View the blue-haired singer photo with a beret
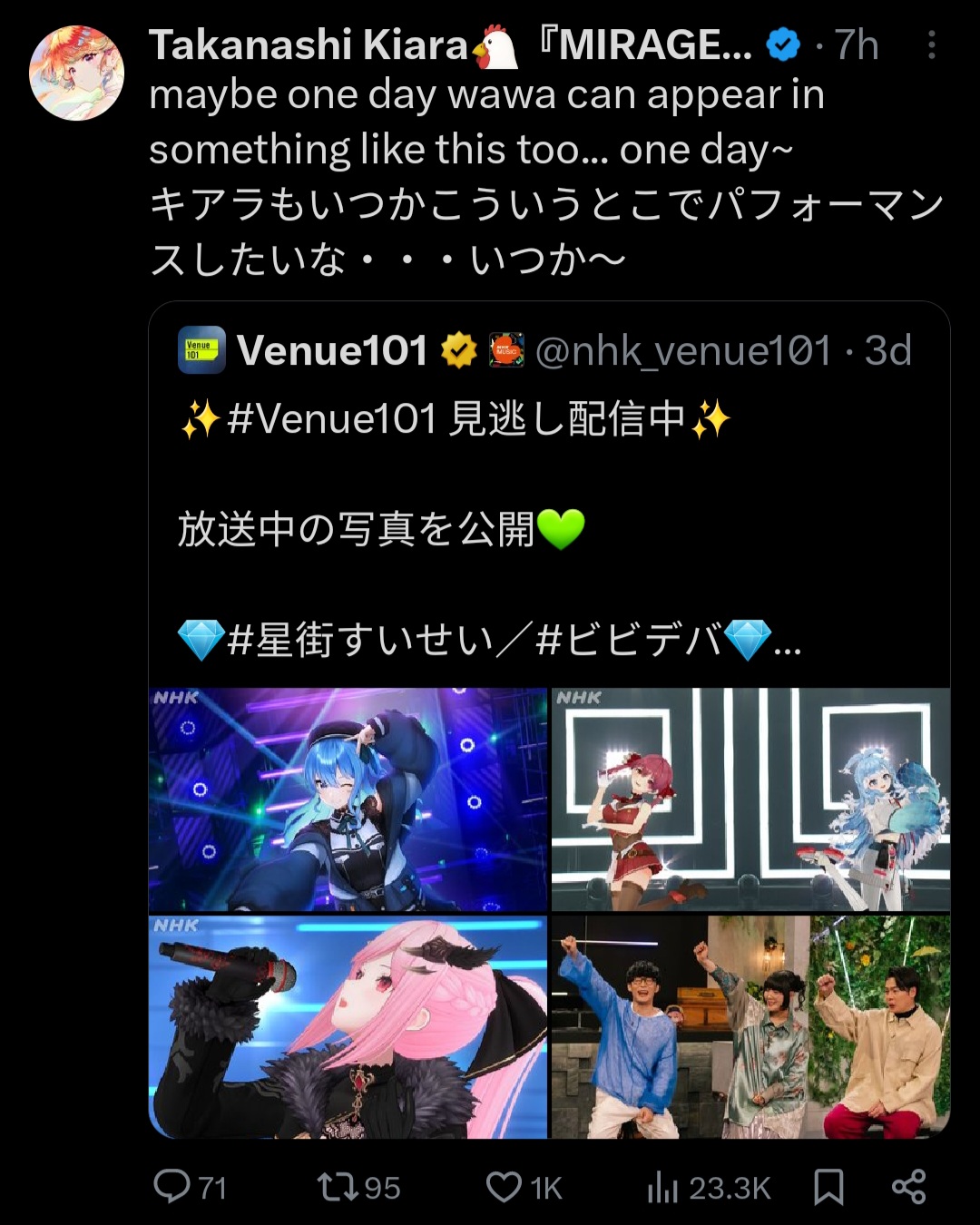980x1225 pixels. pos(348,799)
